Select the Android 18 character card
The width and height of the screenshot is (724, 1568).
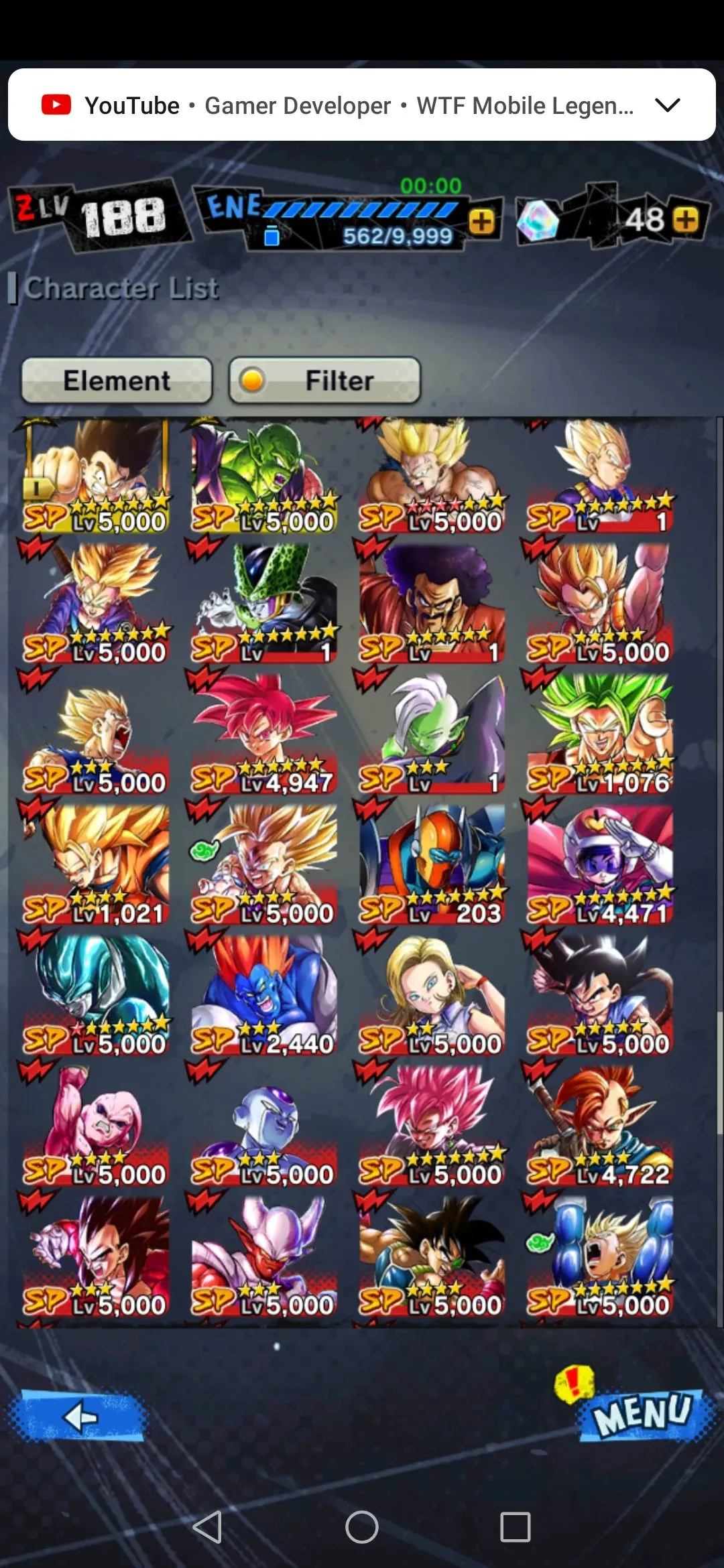point(431,995)
